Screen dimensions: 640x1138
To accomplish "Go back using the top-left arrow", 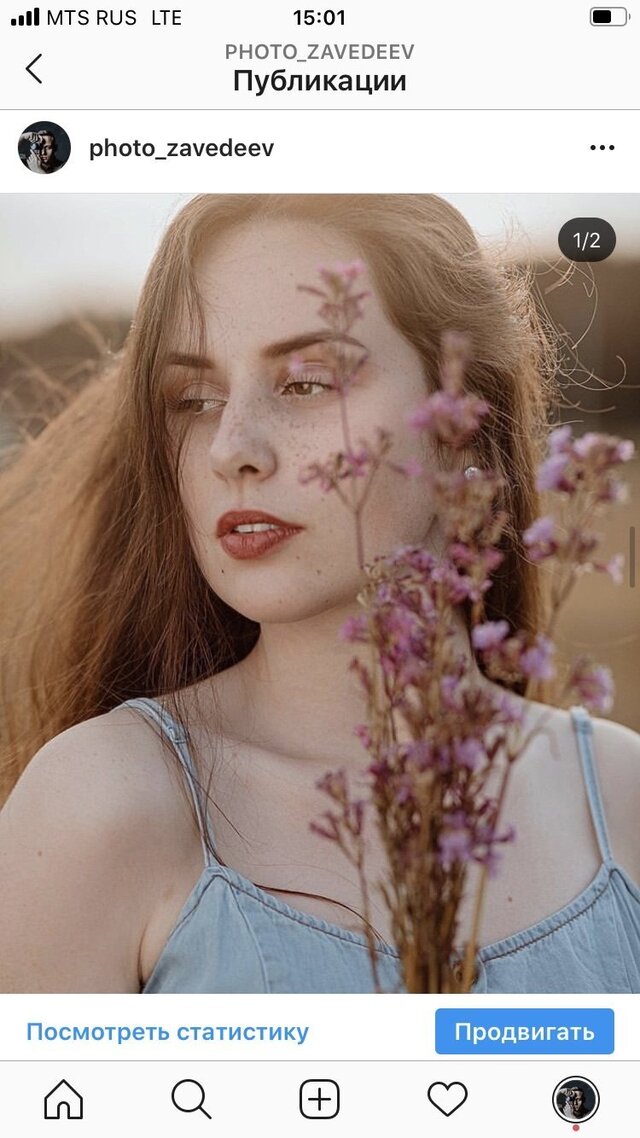I will 34,68.
